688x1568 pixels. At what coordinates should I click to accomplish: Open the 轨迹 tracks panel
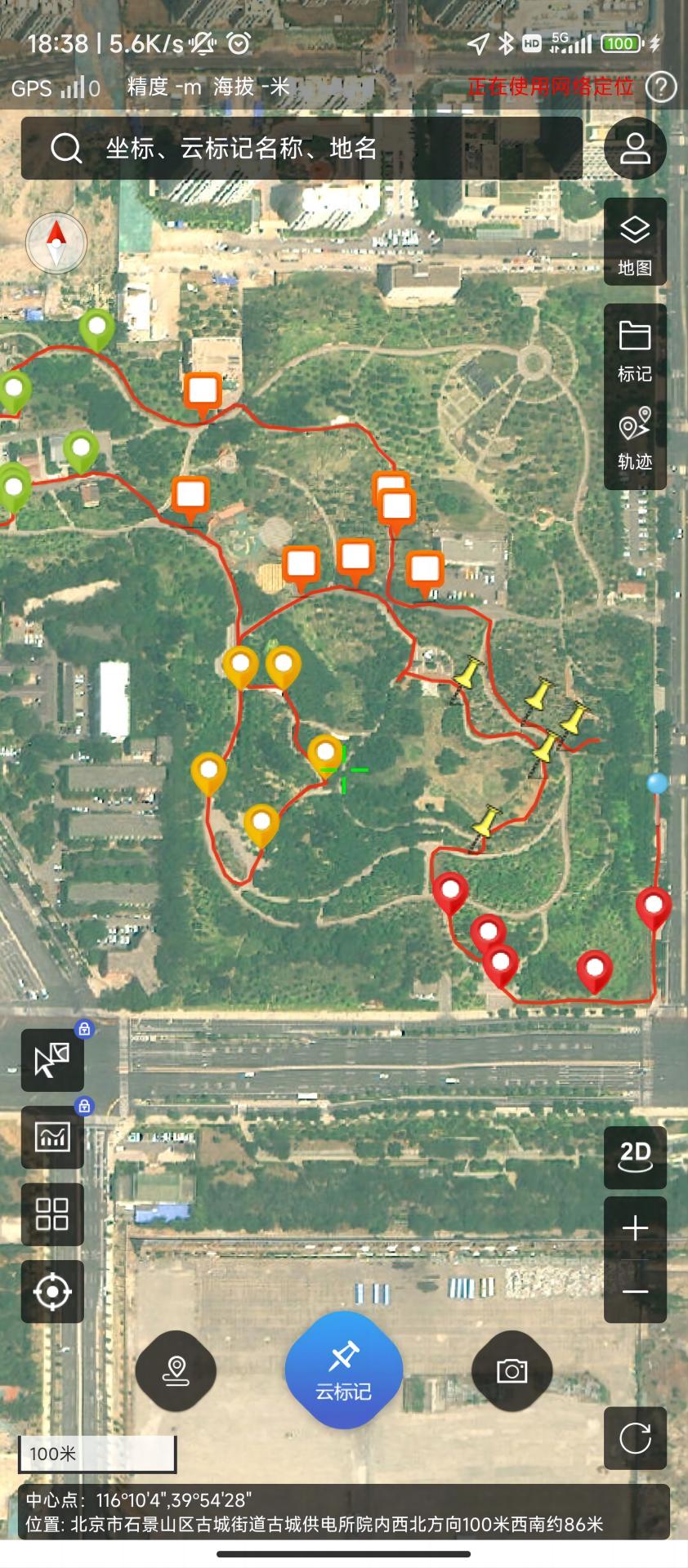click(x=635, y=439)
